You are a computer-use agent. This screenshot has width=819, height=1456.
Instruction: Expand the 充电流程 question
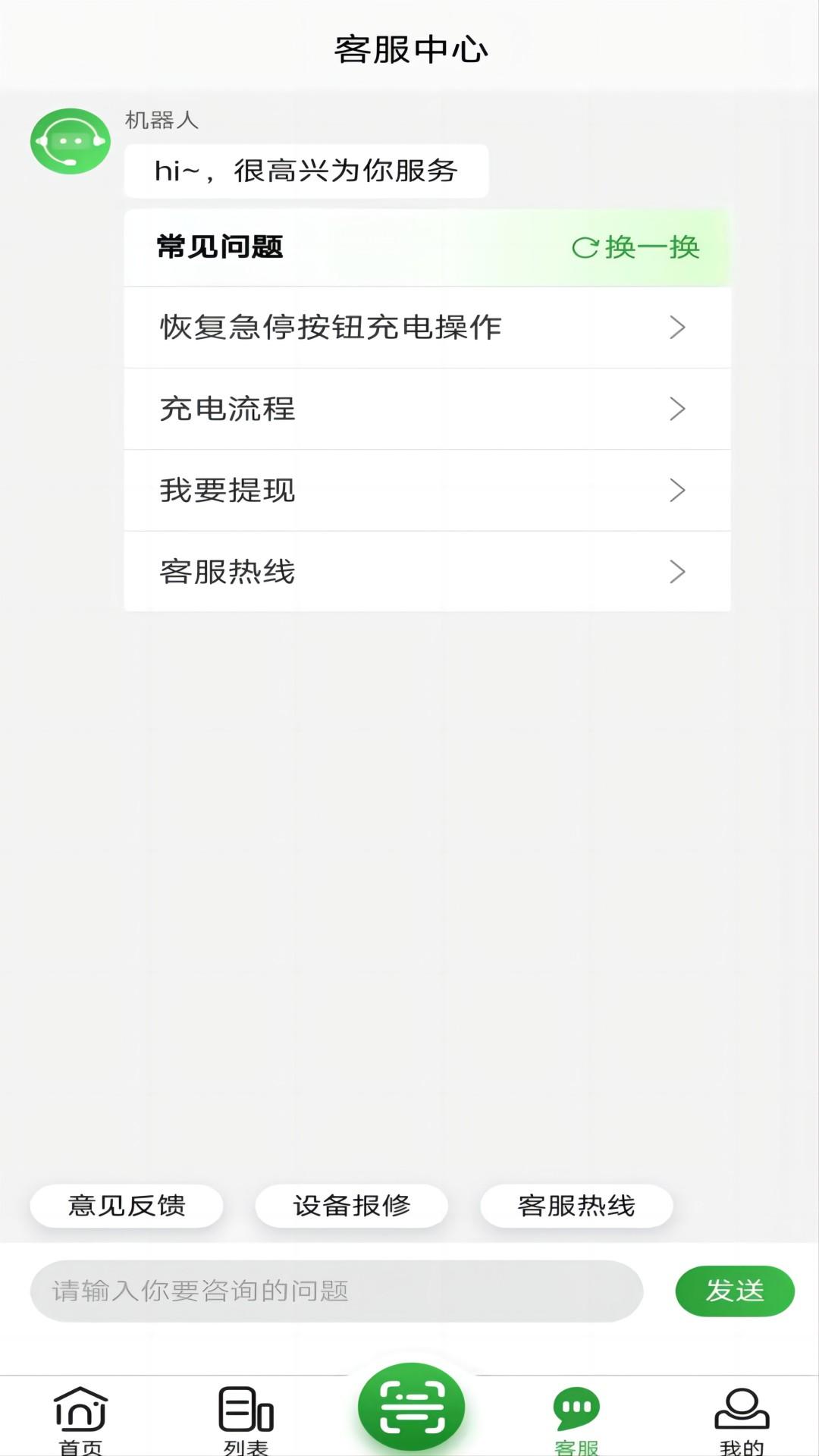coord(427,409)
